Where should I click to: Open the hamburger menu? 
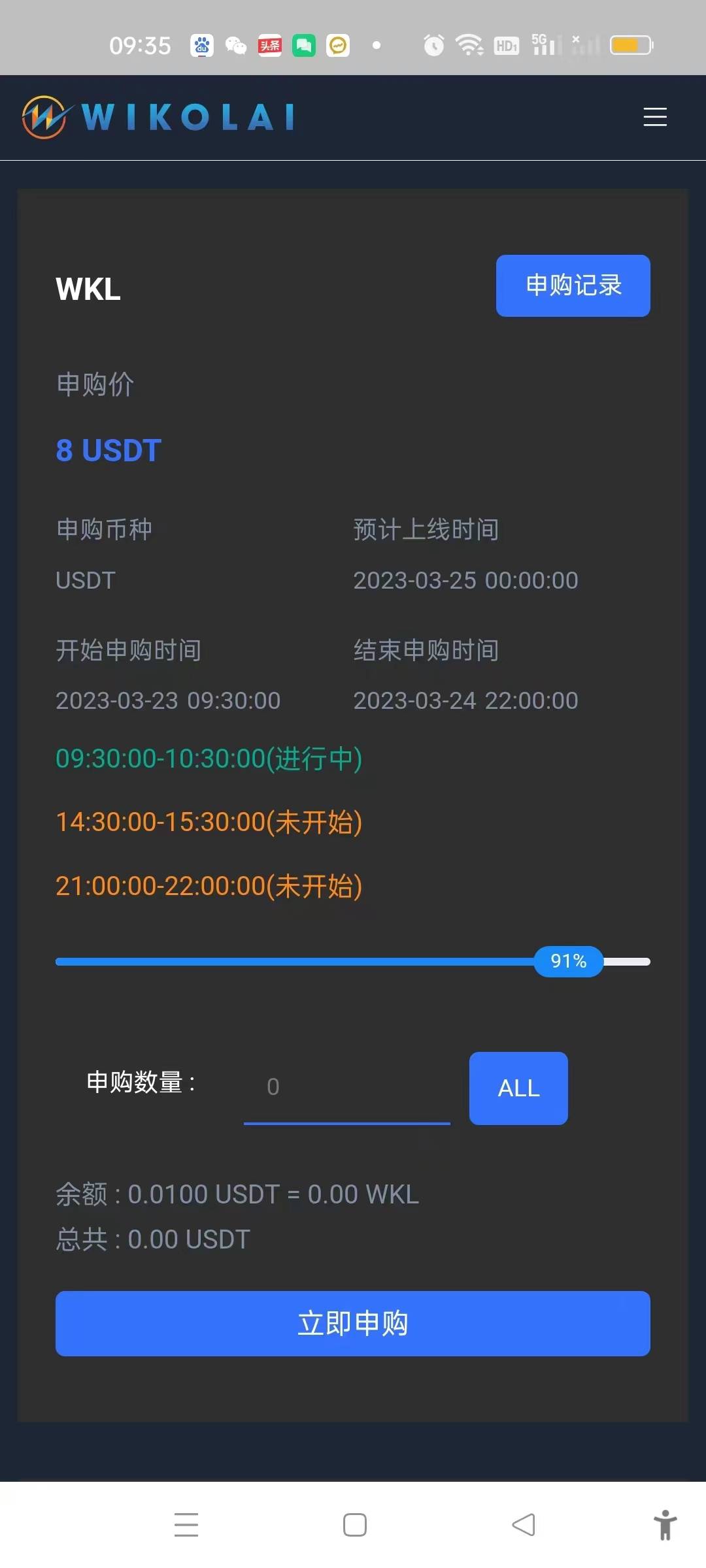coord(655,117)
